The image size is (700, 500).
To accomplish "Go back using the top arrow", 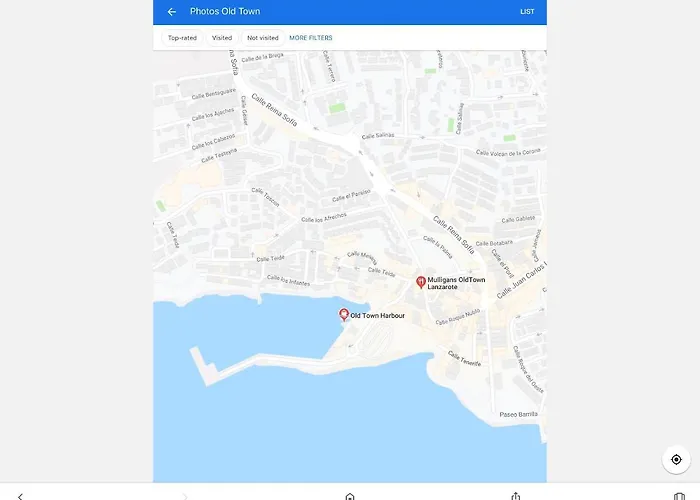I will pos(172,12).
